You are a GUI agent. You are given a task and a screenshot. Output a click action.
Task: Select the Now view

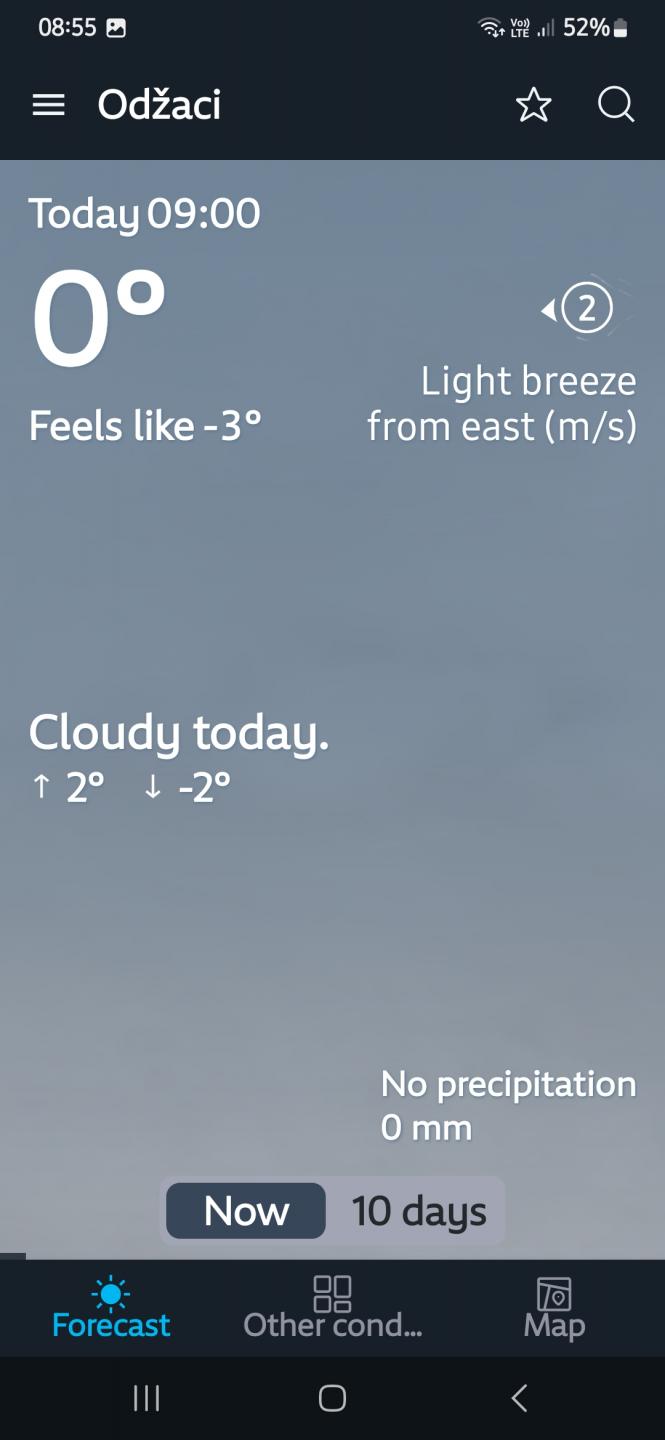click(246, 1211)
